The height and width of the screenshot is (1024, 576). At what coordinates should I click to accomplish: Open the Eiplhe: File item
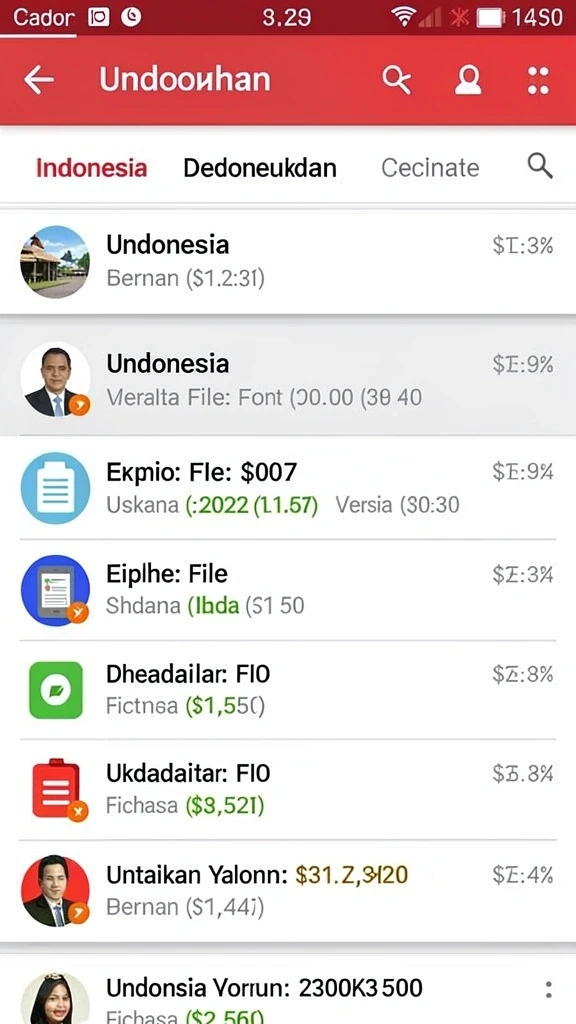click(x=288, y=590)
